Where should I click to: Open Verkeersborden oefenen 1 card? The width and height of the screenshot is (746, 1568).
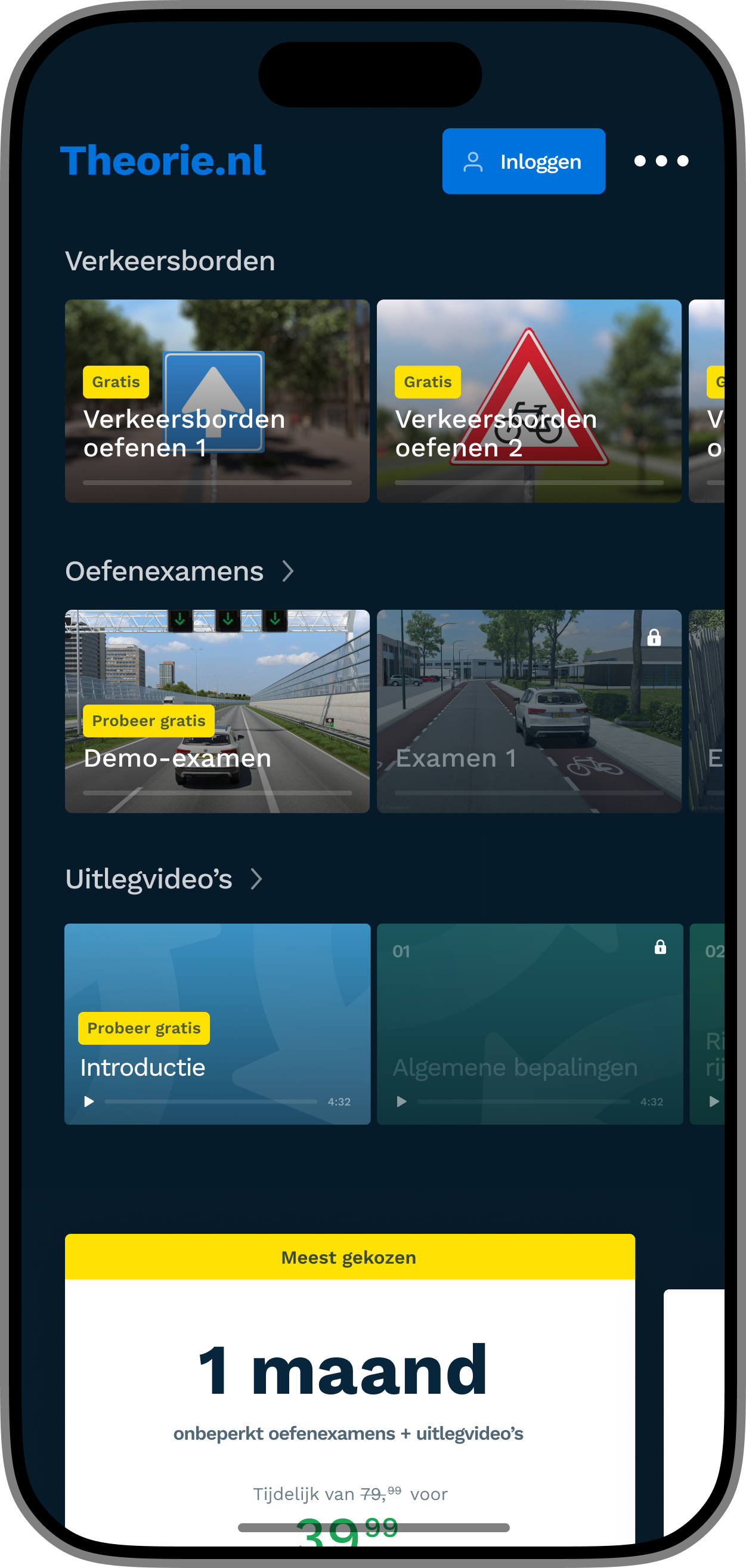[x=216, y=401]
